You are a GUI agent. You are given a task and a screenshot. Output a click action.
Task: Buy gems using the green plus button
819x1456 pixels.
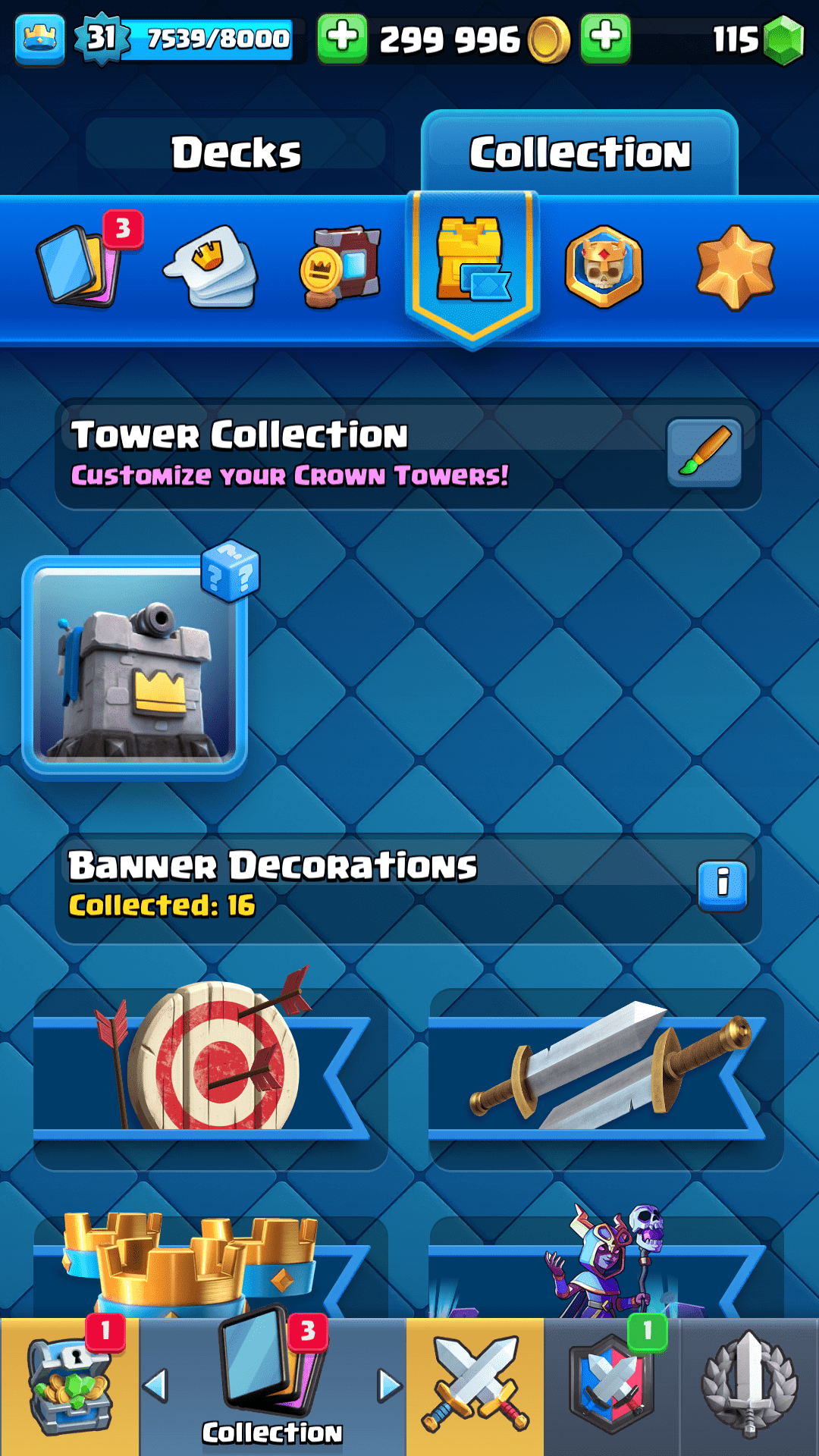(605, 38)
